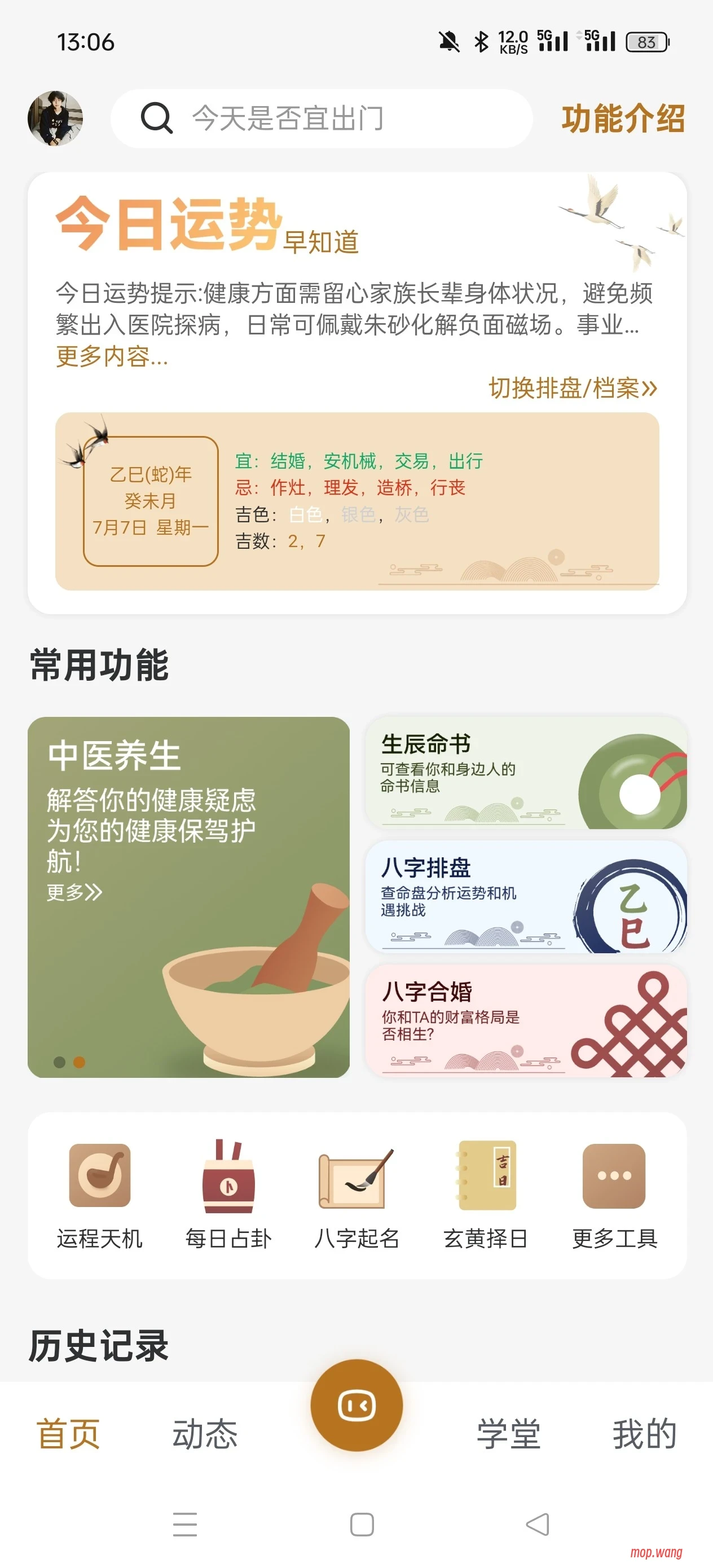The image size is (713, 1568).
Task: Open the profile avatar
Action: coord(55,118)
